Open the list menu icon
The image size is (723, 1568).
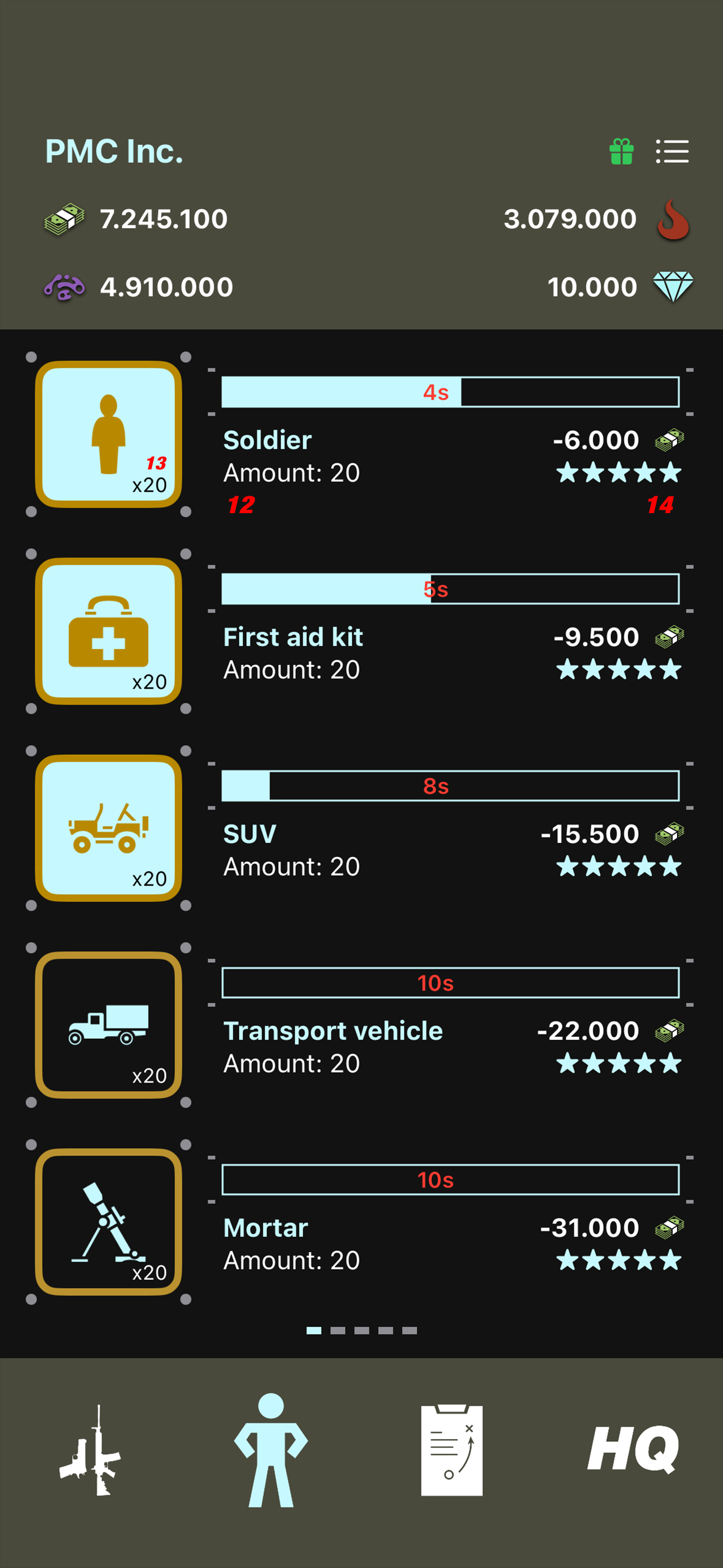[x=672, y=151]
